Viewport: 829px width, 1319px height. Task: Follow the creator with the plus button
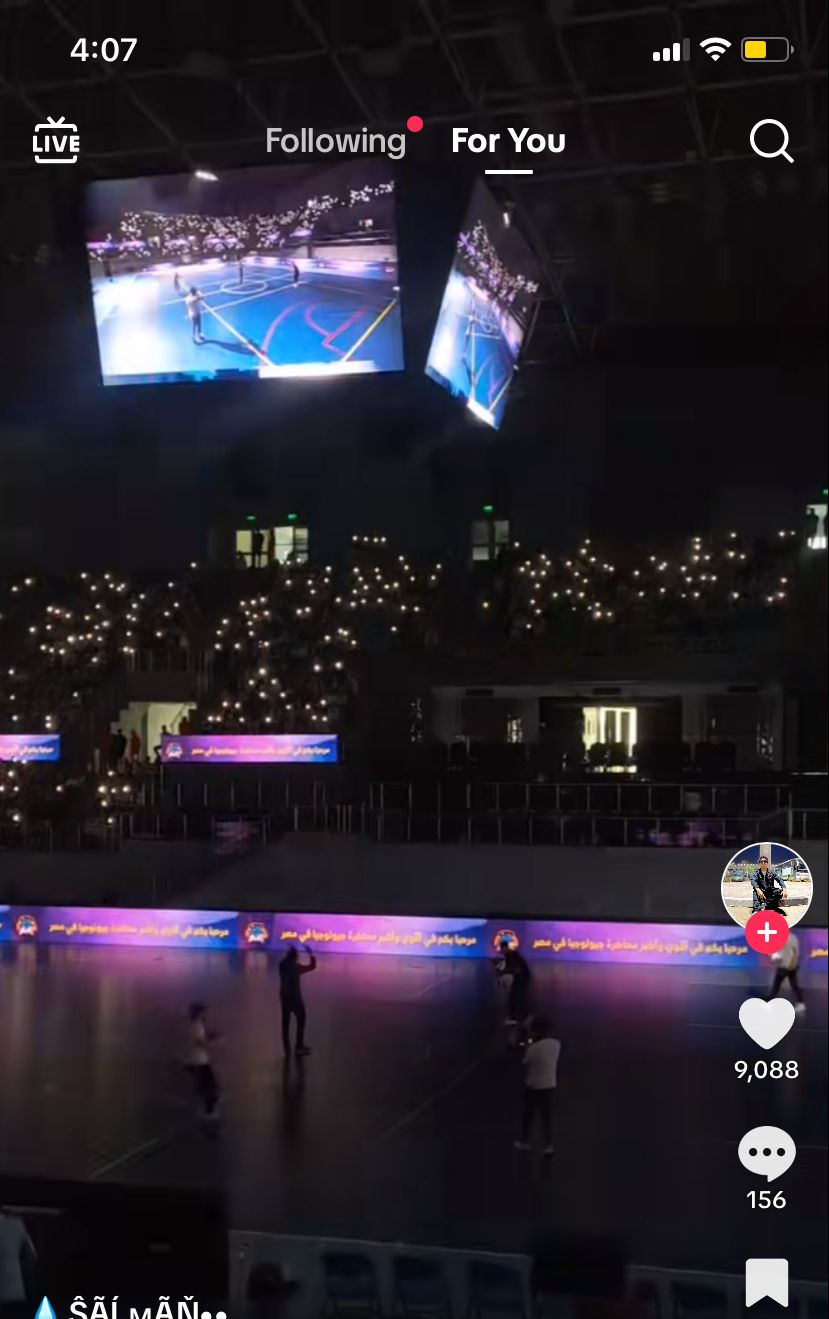click(x=767, y=933)
